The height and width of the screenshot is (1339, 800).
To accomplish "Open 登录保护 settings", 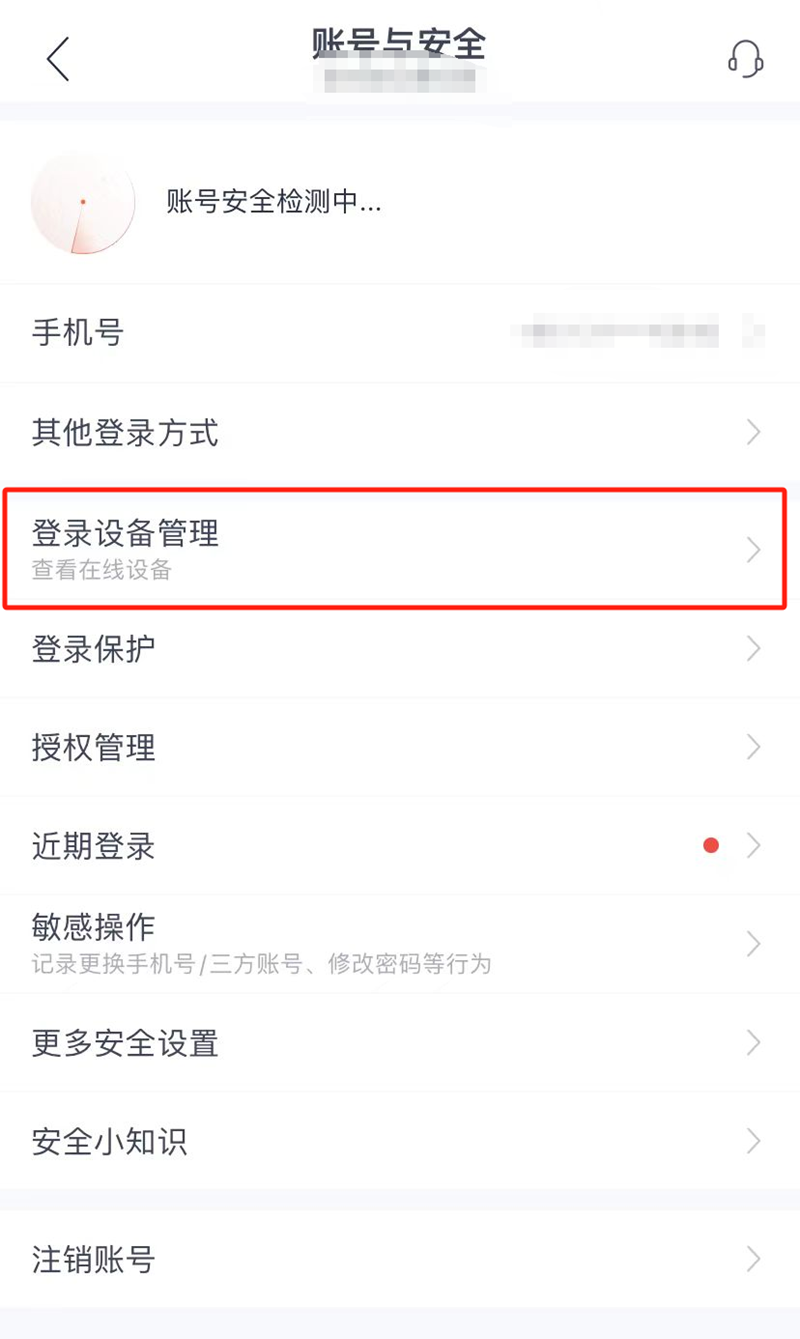I will tap(400, 649).
